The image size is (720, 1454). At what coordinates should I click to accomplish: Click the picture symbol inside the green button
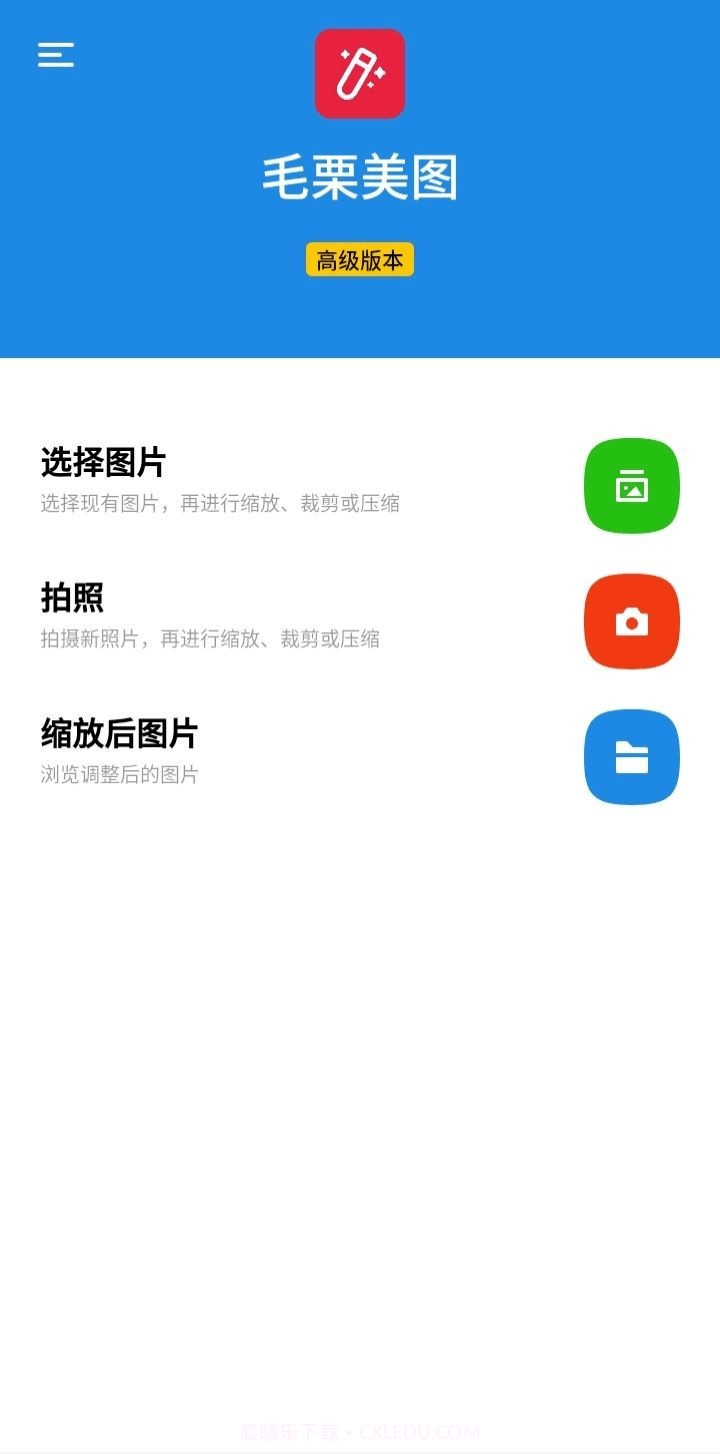pyautogui.click(x=631, y=486)
